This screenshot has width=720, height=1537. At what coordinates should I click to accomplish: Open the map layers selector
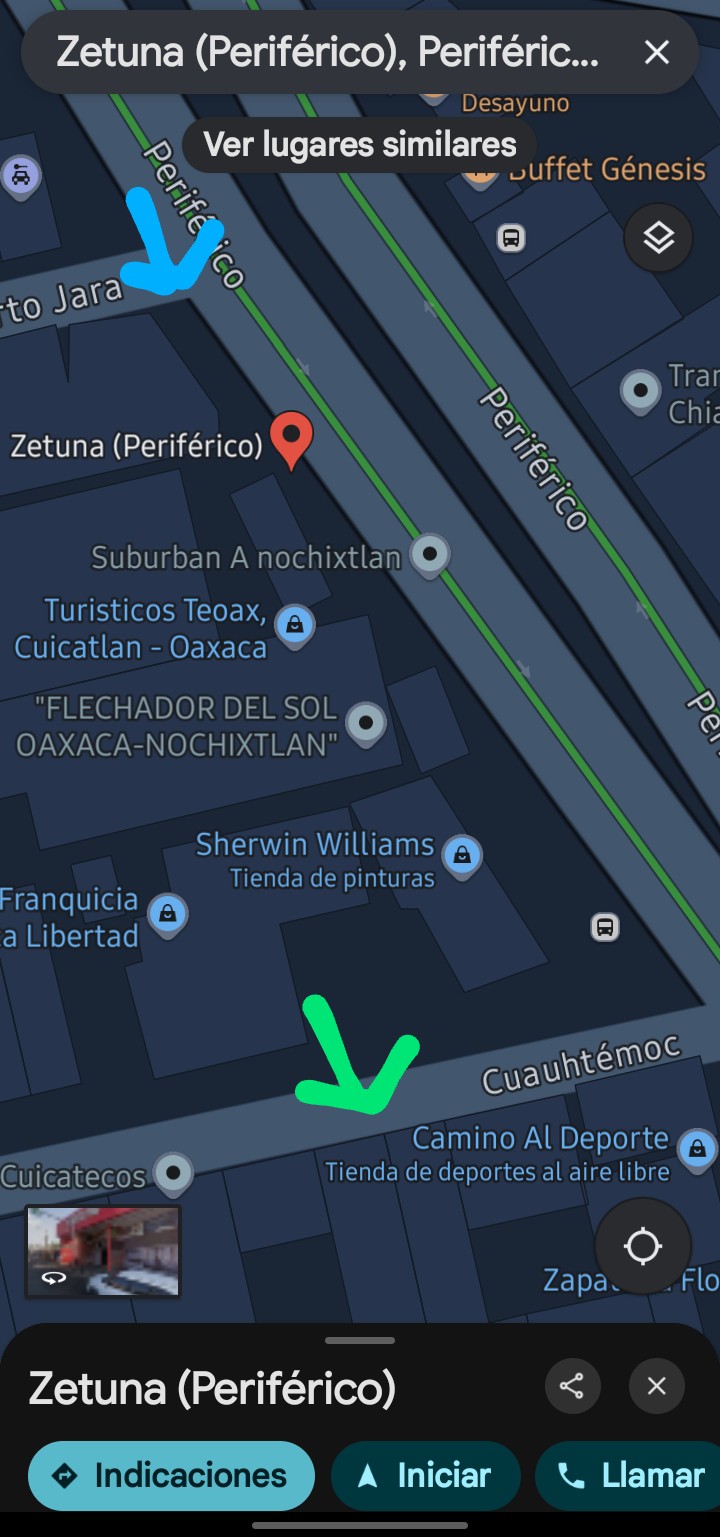(x=658, y=238)
